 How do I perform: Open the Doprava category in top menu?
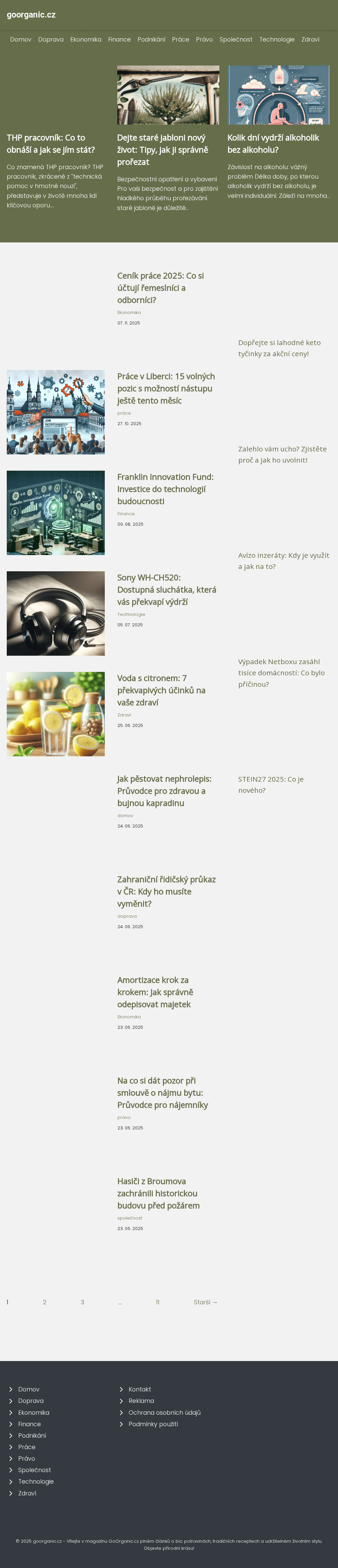[x=51, y=40]
